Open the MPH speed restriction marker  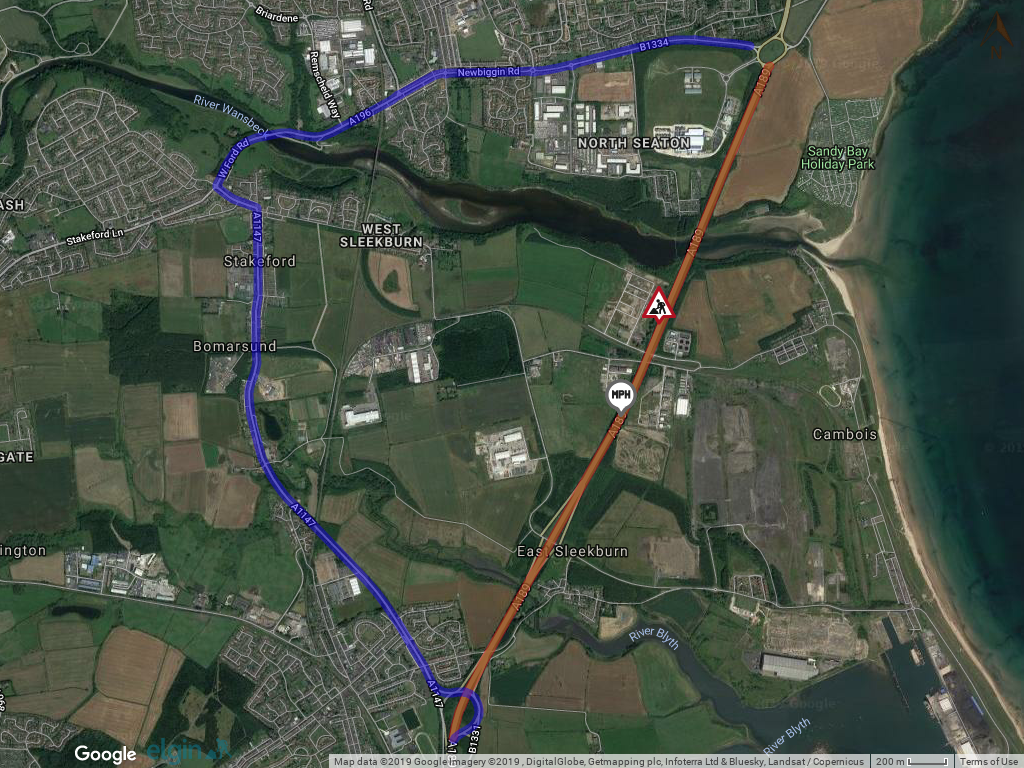(x=621, y=395)
